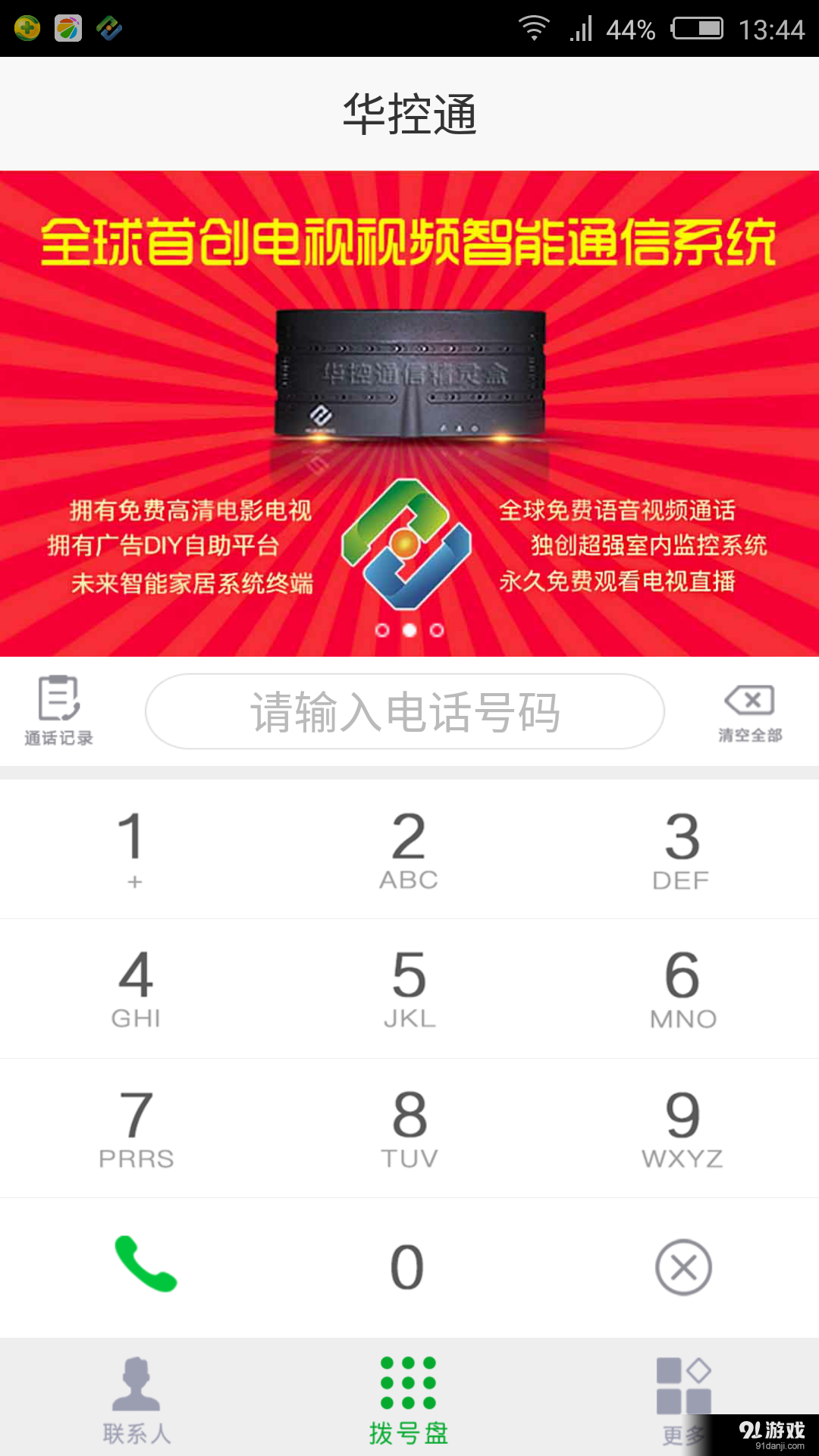This screenshot has width=819, height=1456.
Task: Activate the middle carousel page dot
Action: 409,630
